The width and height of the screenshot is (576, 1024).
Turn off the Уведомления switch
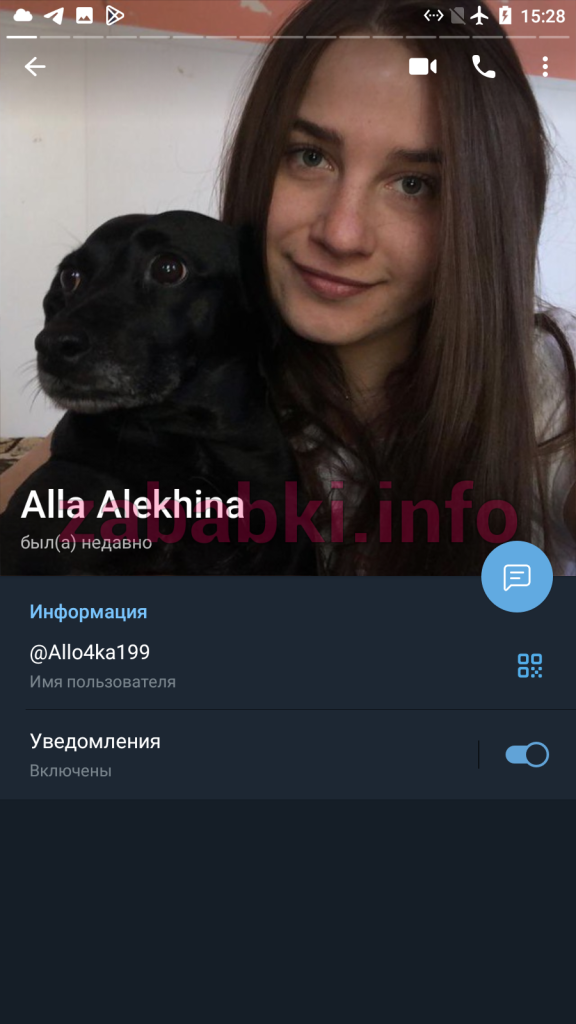click(x=526, y=755)
